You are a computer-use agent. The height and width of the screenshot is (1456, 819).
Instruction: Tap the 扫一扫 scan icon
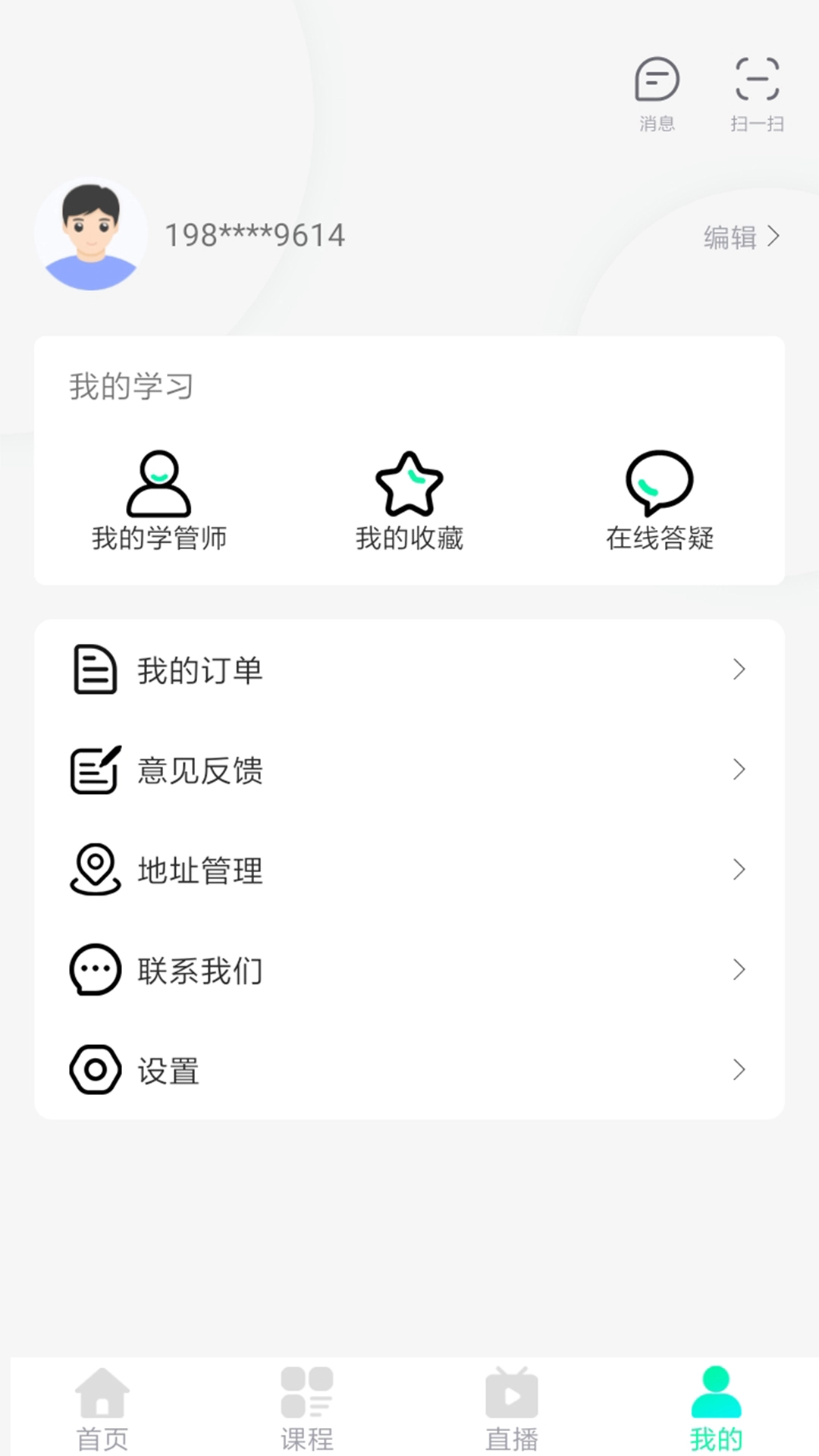click(756, 78)
